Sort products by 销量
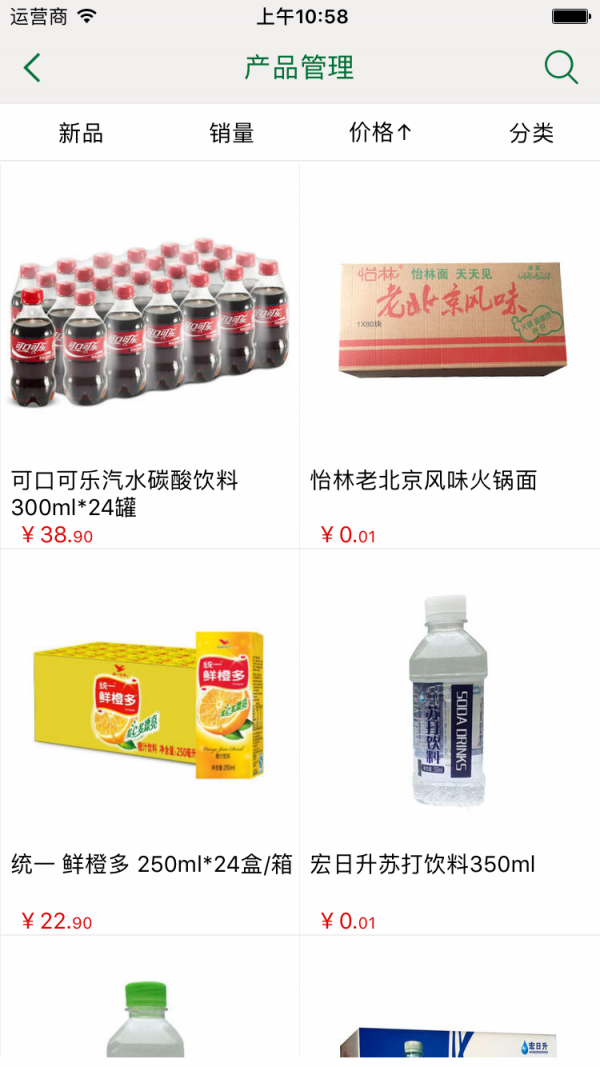 click(x=231, y=133)
